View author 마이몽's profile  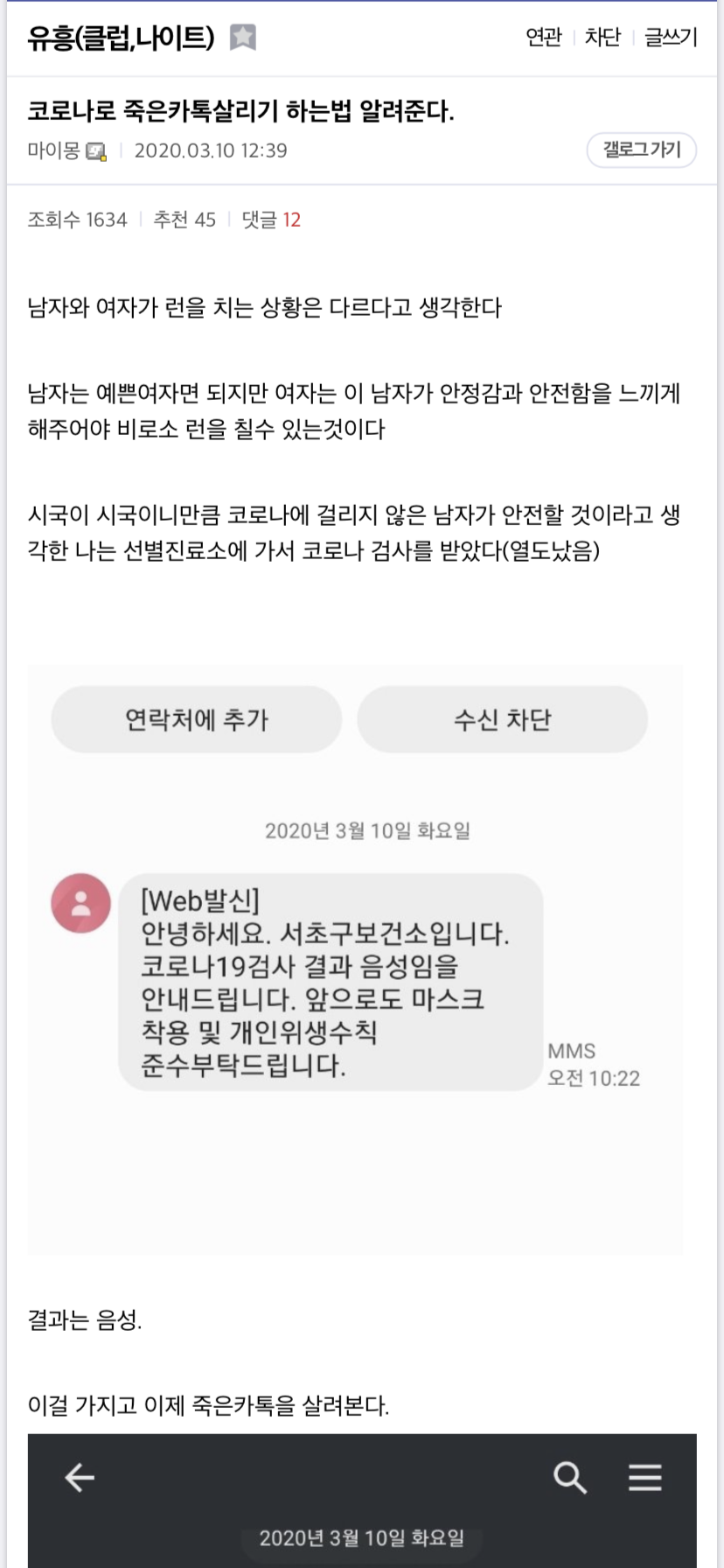(54, 150)
